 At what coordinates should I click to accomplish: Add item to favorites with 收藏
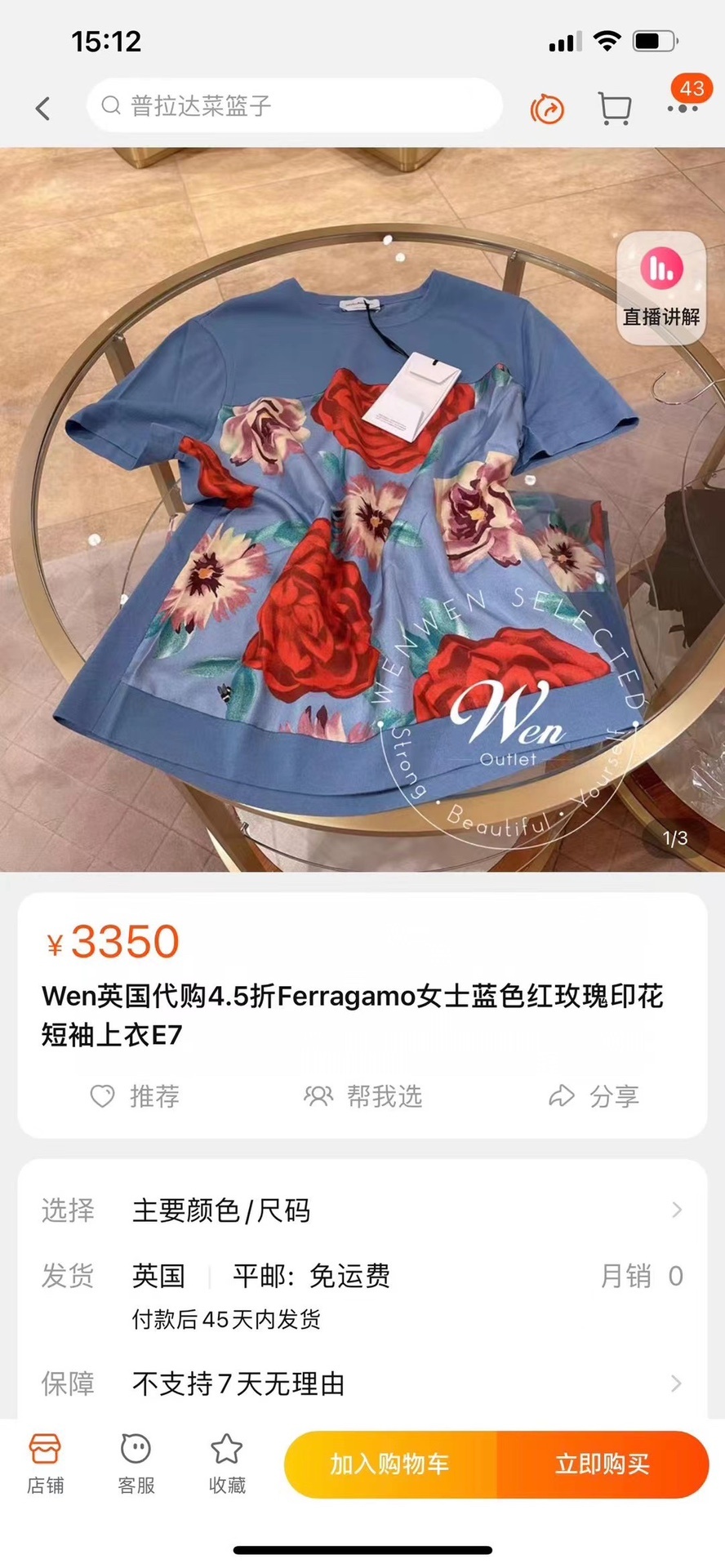pos(226,1464)
